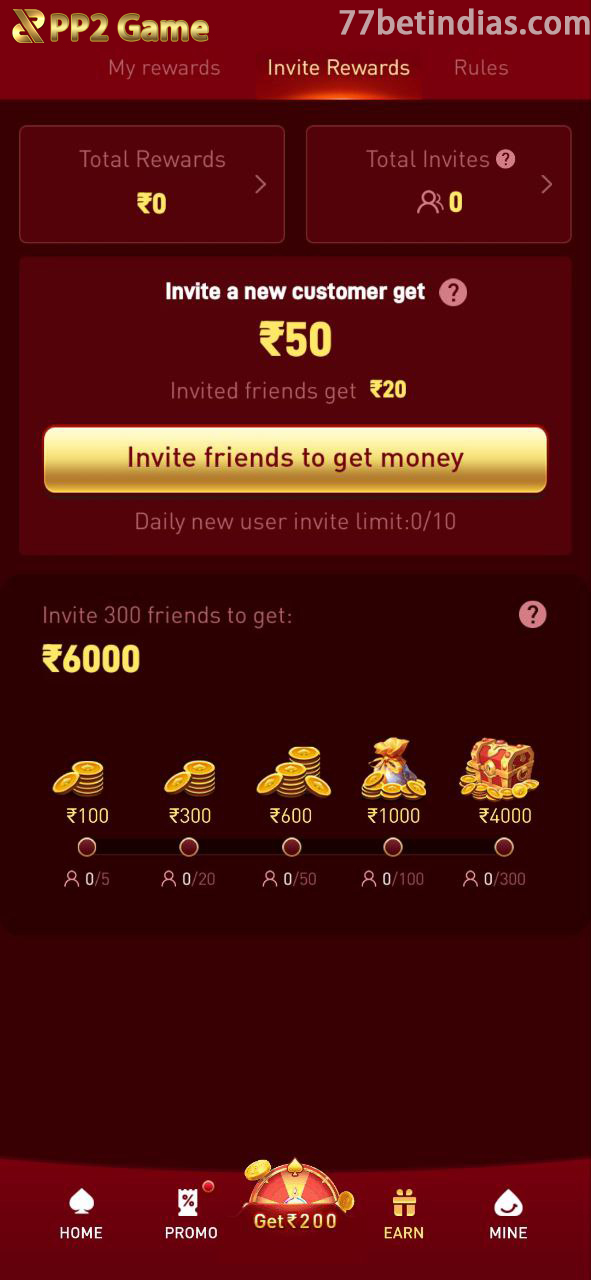
Task: Select the EARN tab
Action: [404, 1214]
